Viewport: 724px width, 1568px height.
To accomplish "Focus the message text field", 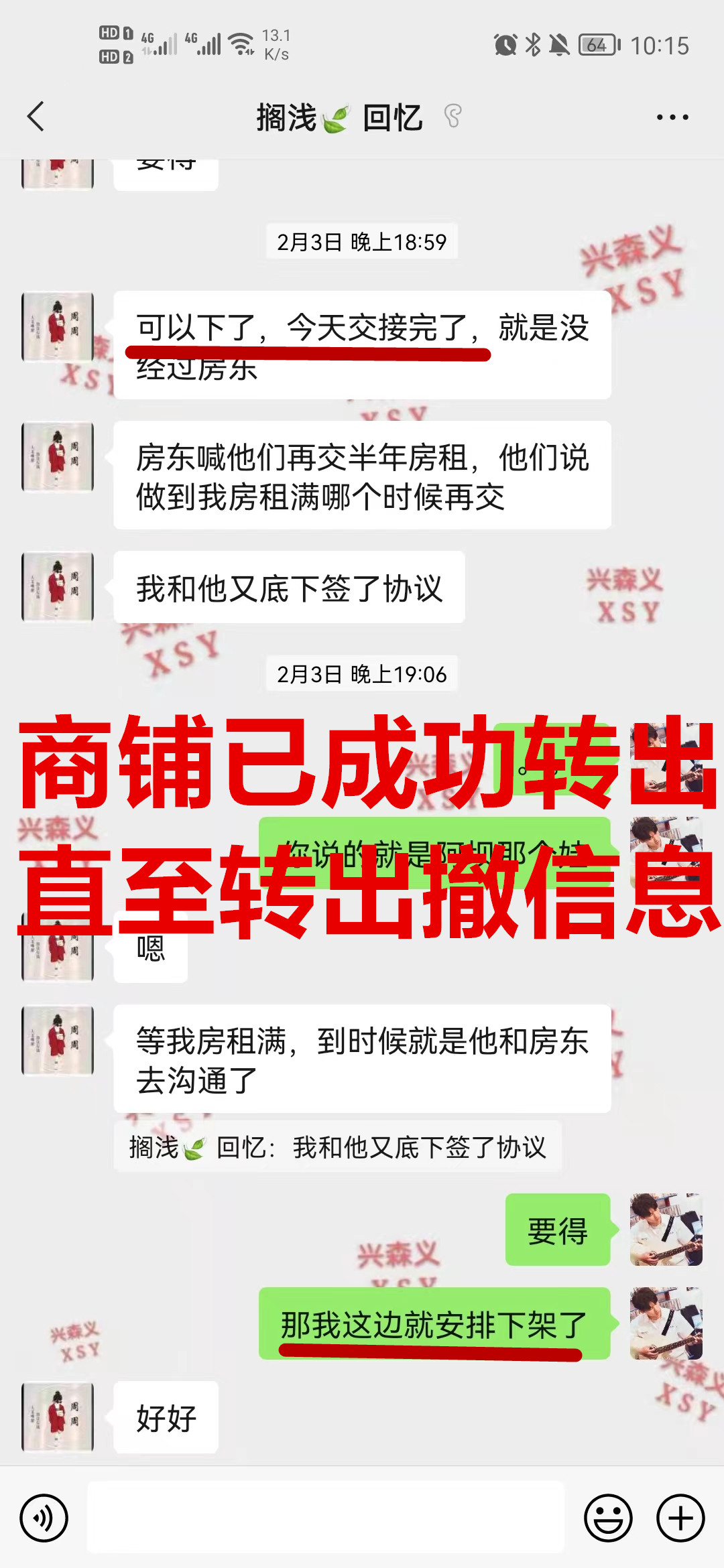I will (326, 1518).
